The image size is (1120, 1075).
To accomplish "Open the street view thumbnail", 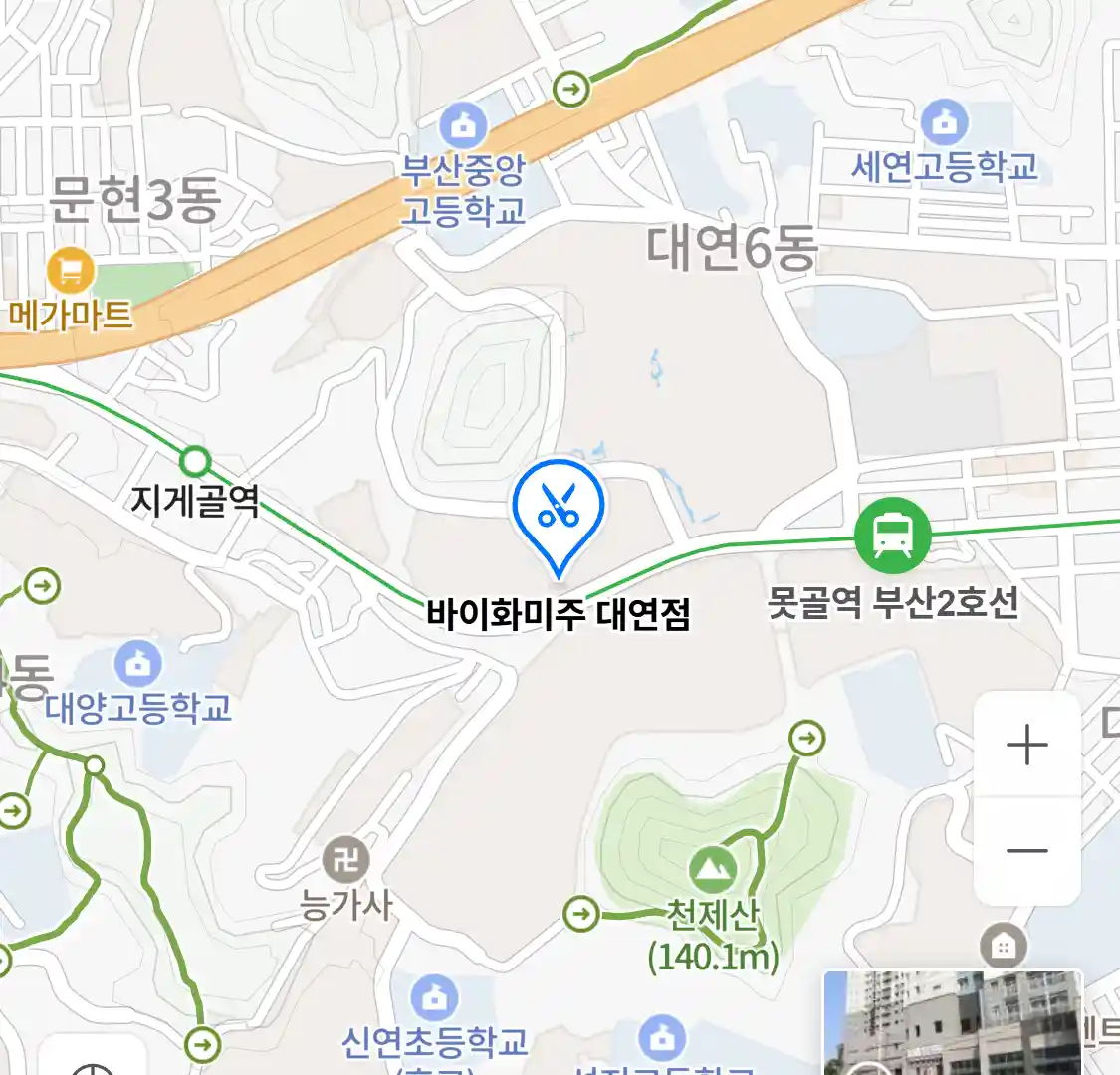I will [x=952, y=1023].
